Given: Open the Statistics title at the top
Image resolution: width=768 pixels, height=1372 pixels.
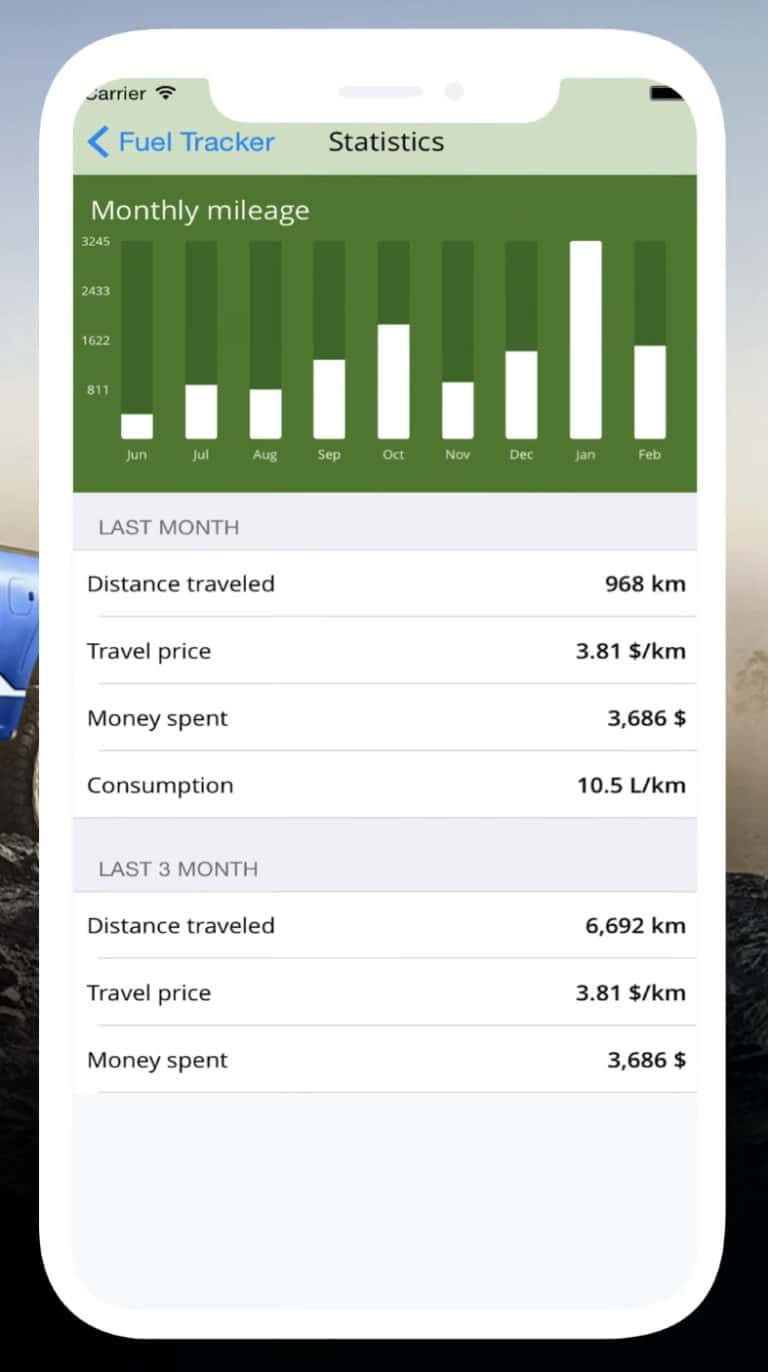Looking at the screenshot, I should point(385,141).
